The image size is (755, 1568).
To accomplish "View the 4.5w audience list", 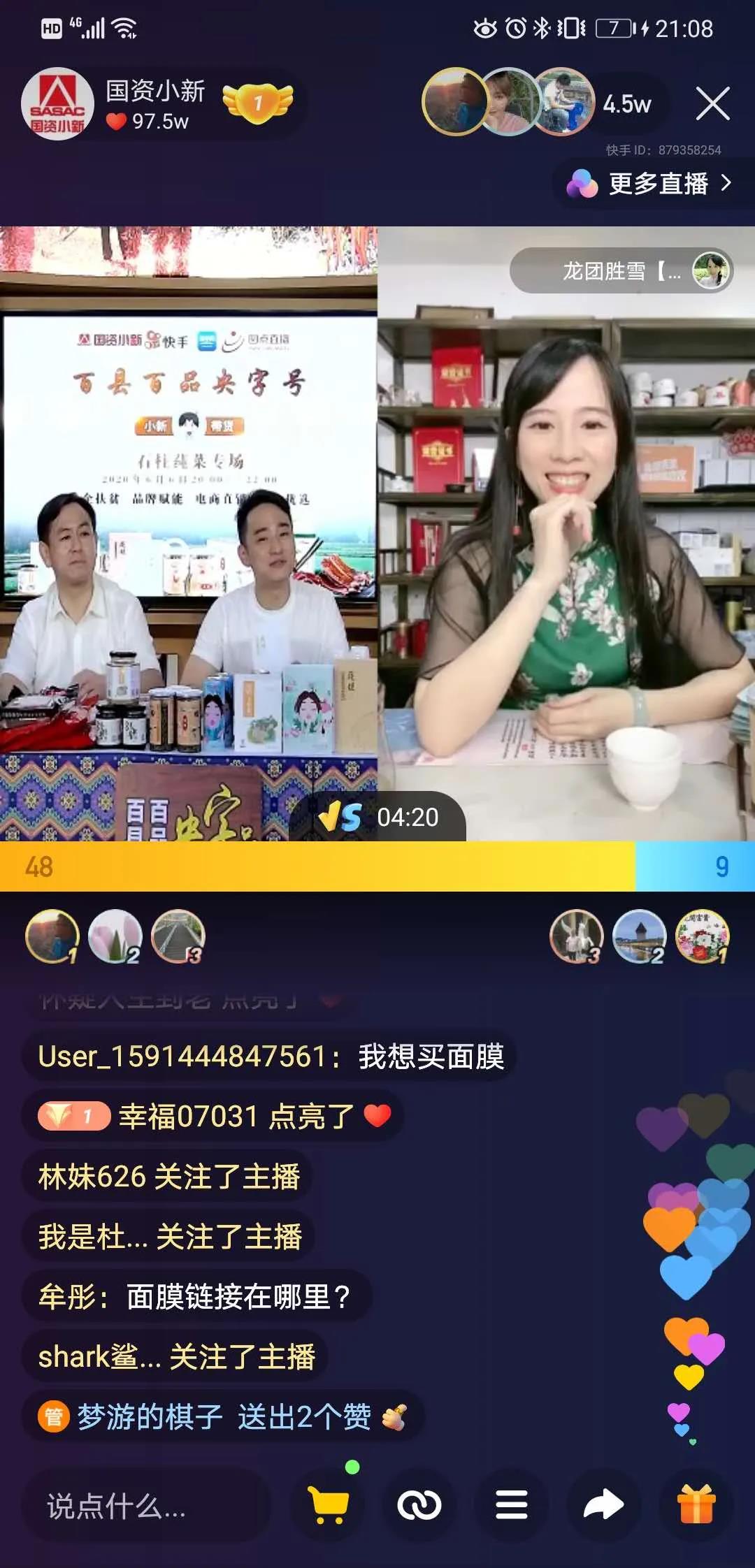I will [626, 105].
